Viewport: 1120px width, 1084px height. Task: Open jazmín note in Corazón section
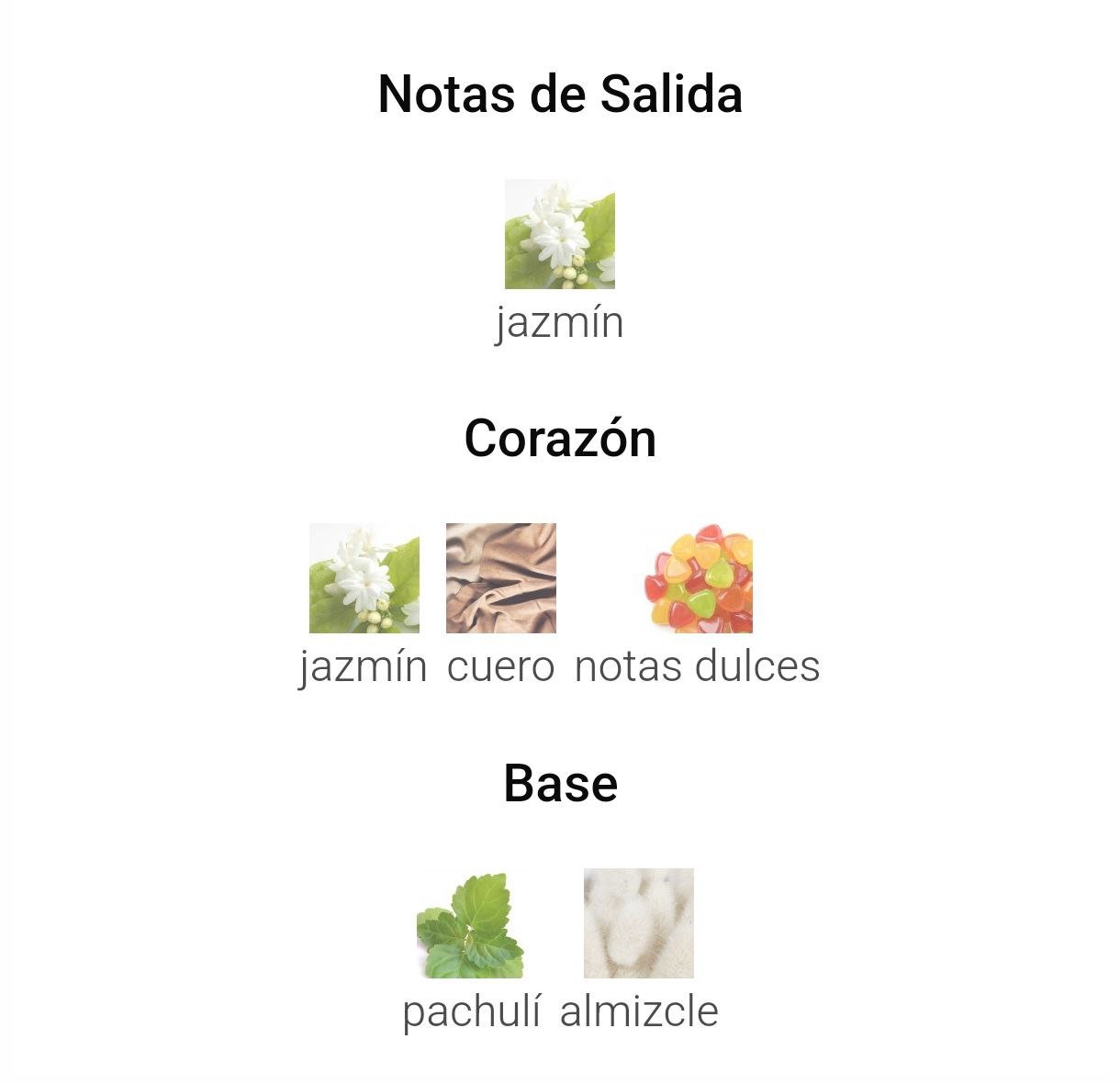364,578
